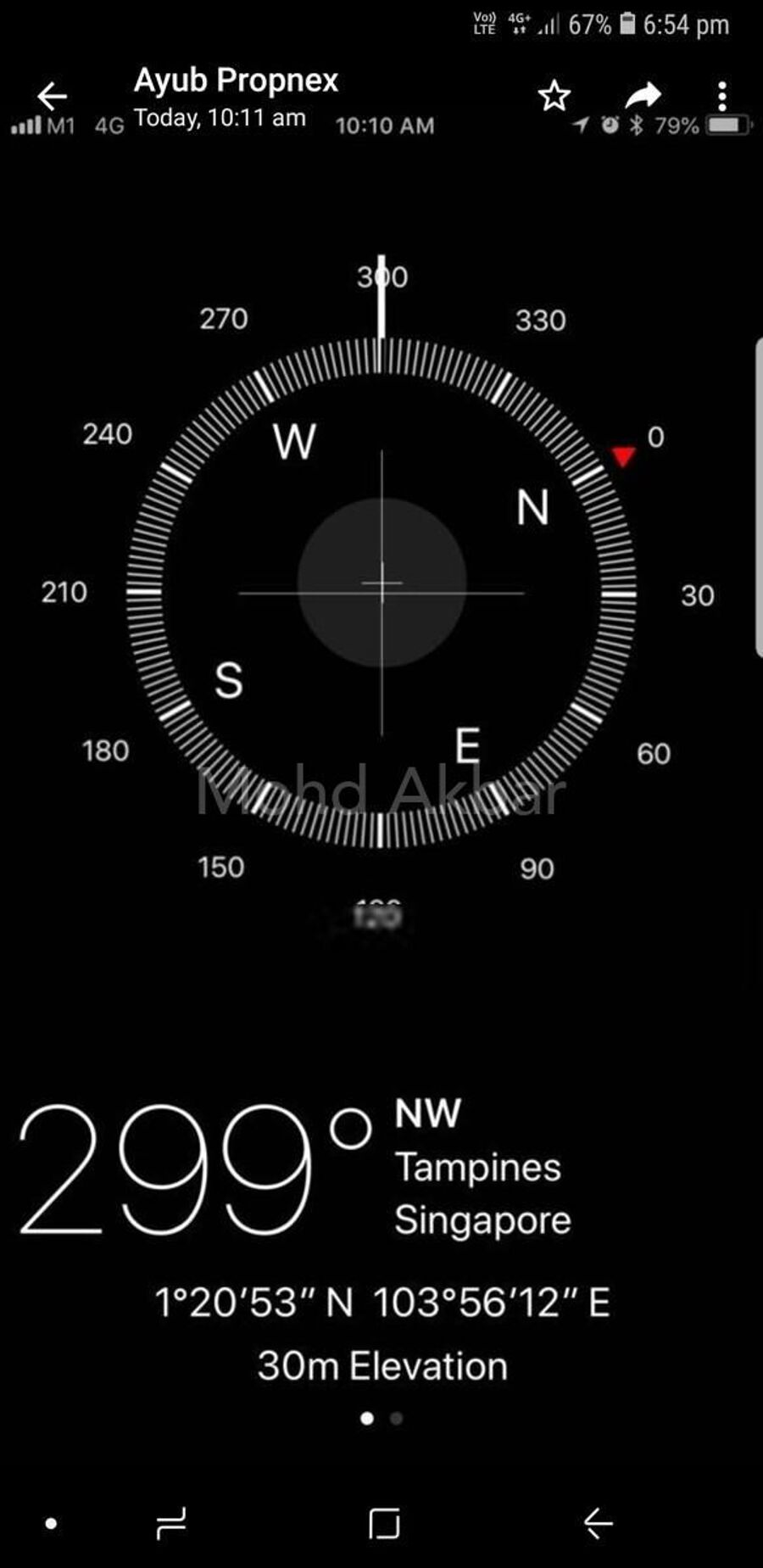Screen dimensions: 763x1568
Task: Star this image message
Action: (554, 96)
